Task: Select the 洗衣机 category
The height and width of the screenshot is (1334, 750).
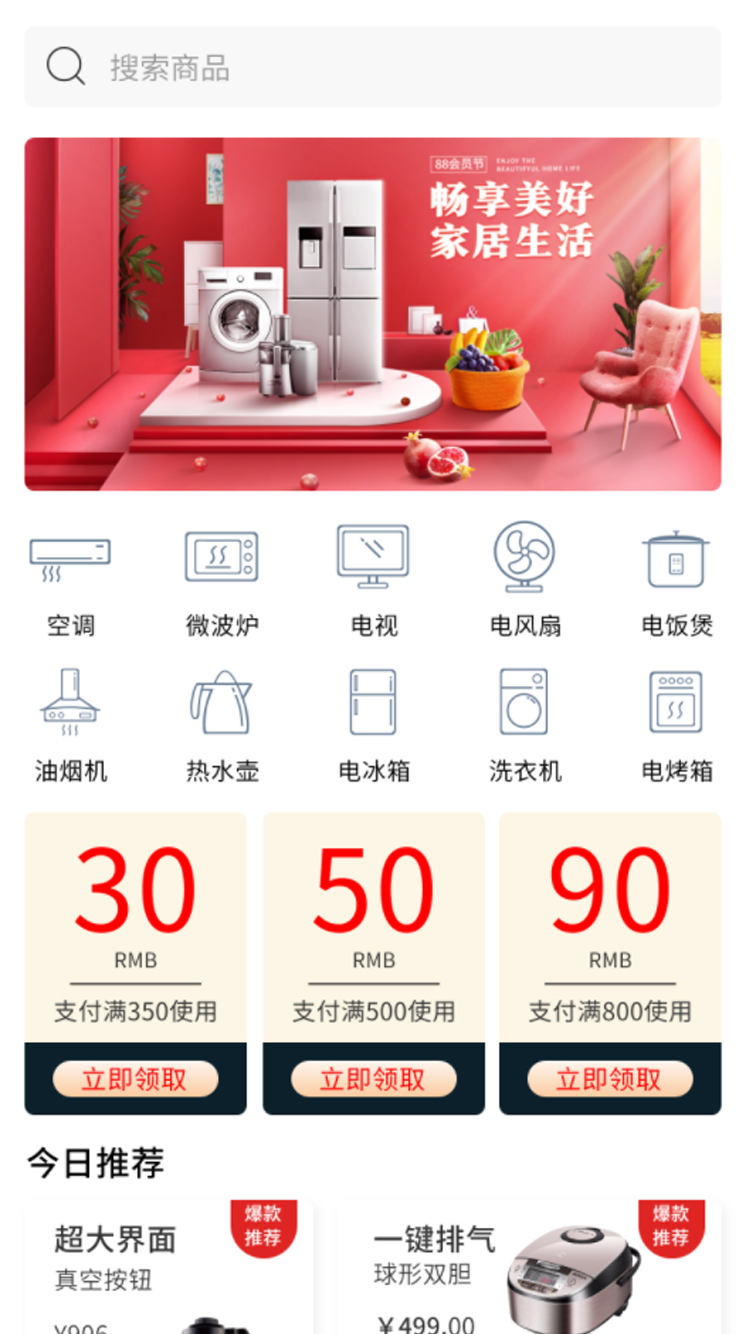Action: point(524,725)
